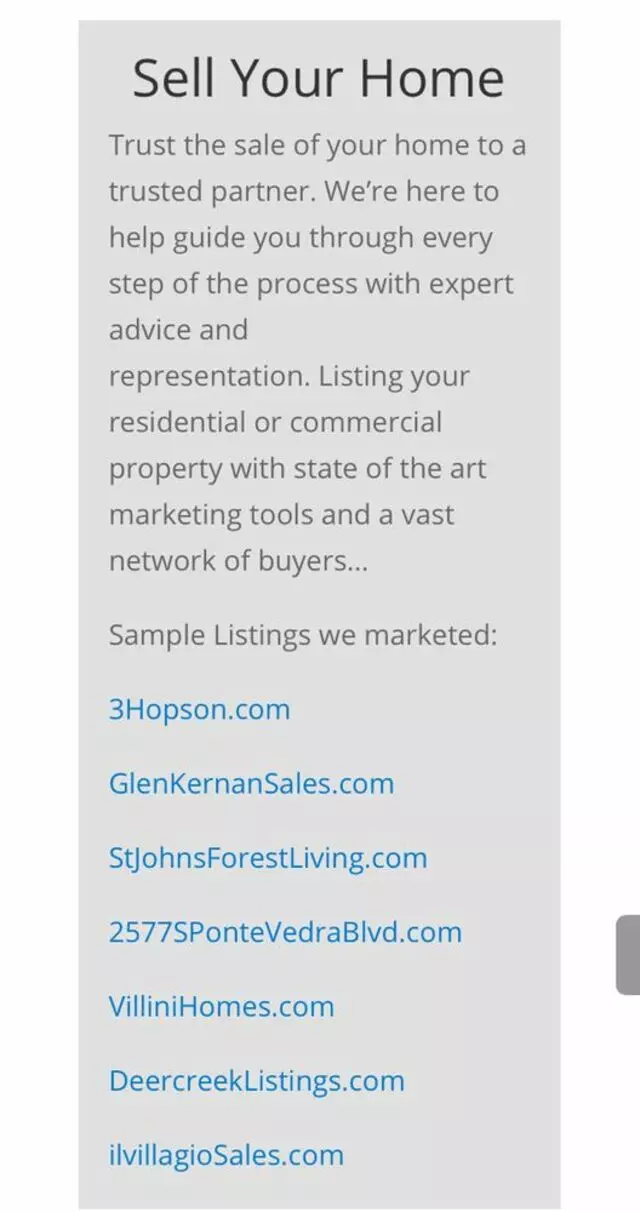Open VilliniHomes.com listing
This screenshot has height=1212, width=640.
(x=221, y=1006)
